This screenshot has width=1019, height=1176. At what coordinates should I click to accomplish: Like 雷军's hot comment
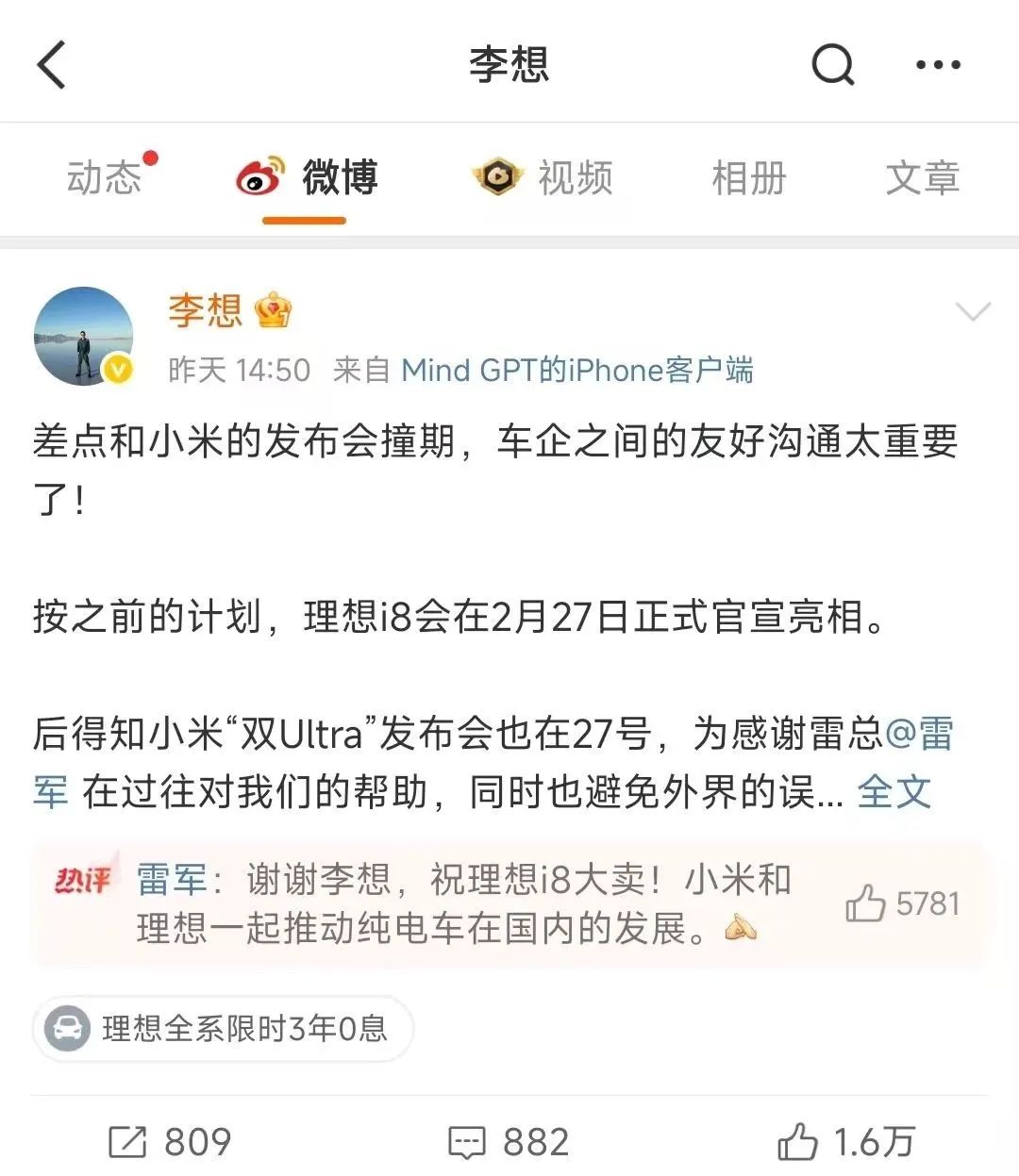[864, 904]
